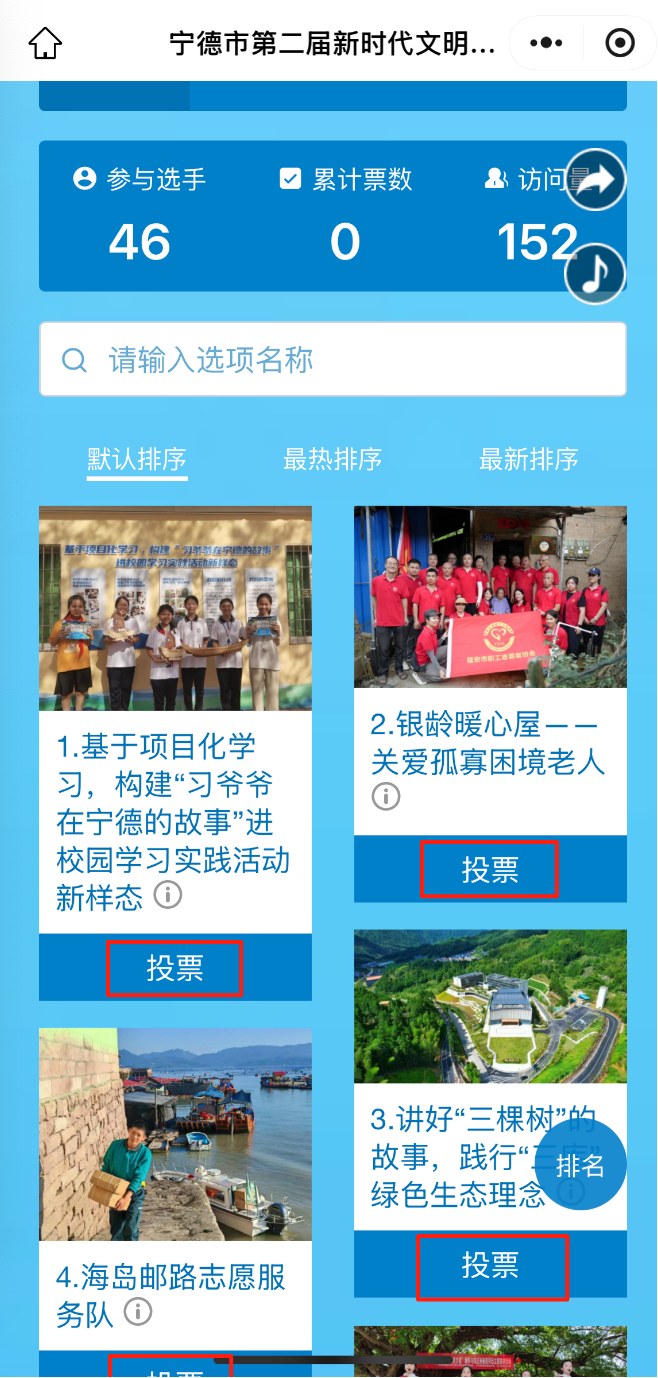Vote for entry 2 银龄暖心屋
The width and height of the screenshot is (658, 1378).
(490, 869)
